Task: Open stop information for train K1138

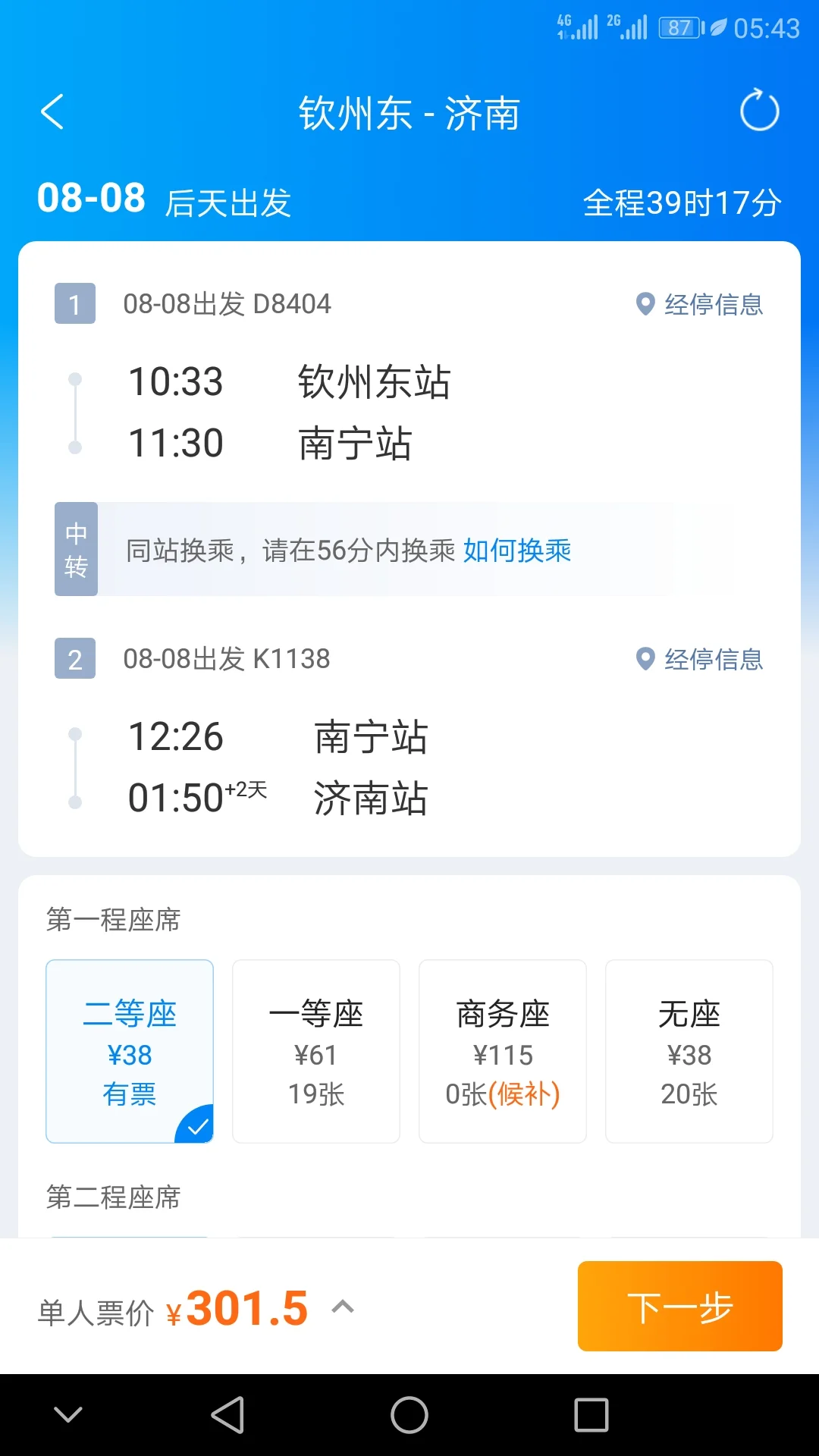Action: pyautogui.click(x=713, y=660)
